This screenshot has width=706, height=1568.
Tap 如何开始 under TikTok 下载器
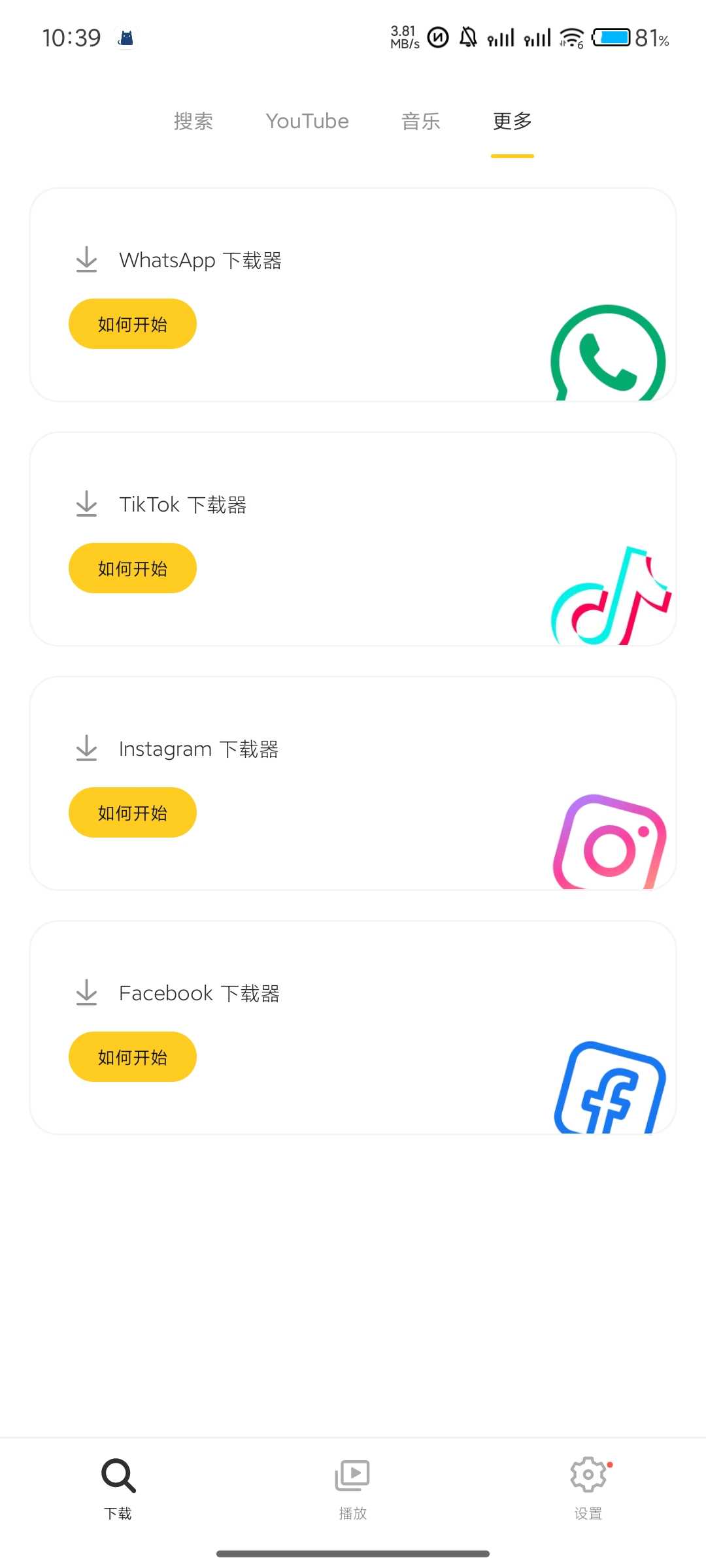coord(133,568)
